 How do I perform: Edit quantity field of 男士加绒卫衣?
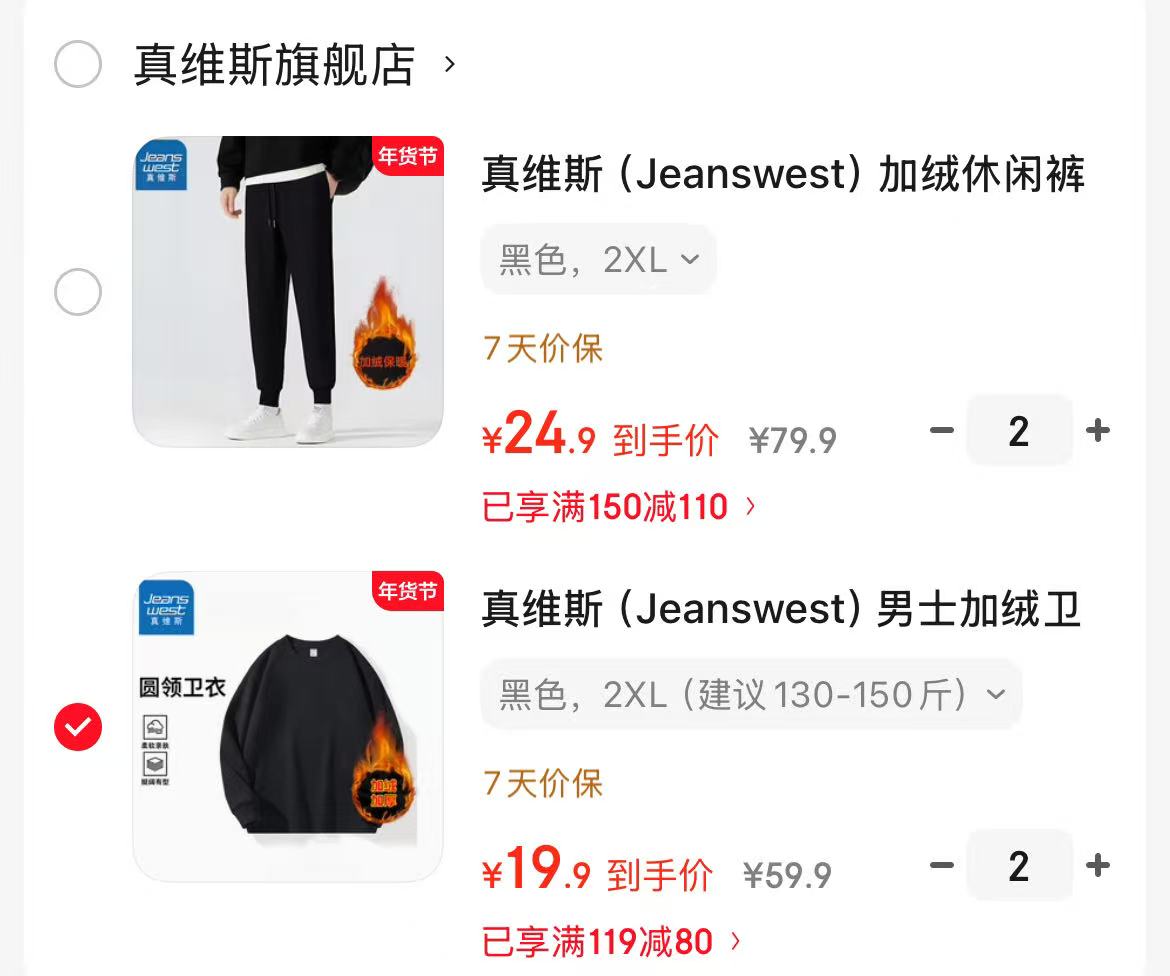1018,865
